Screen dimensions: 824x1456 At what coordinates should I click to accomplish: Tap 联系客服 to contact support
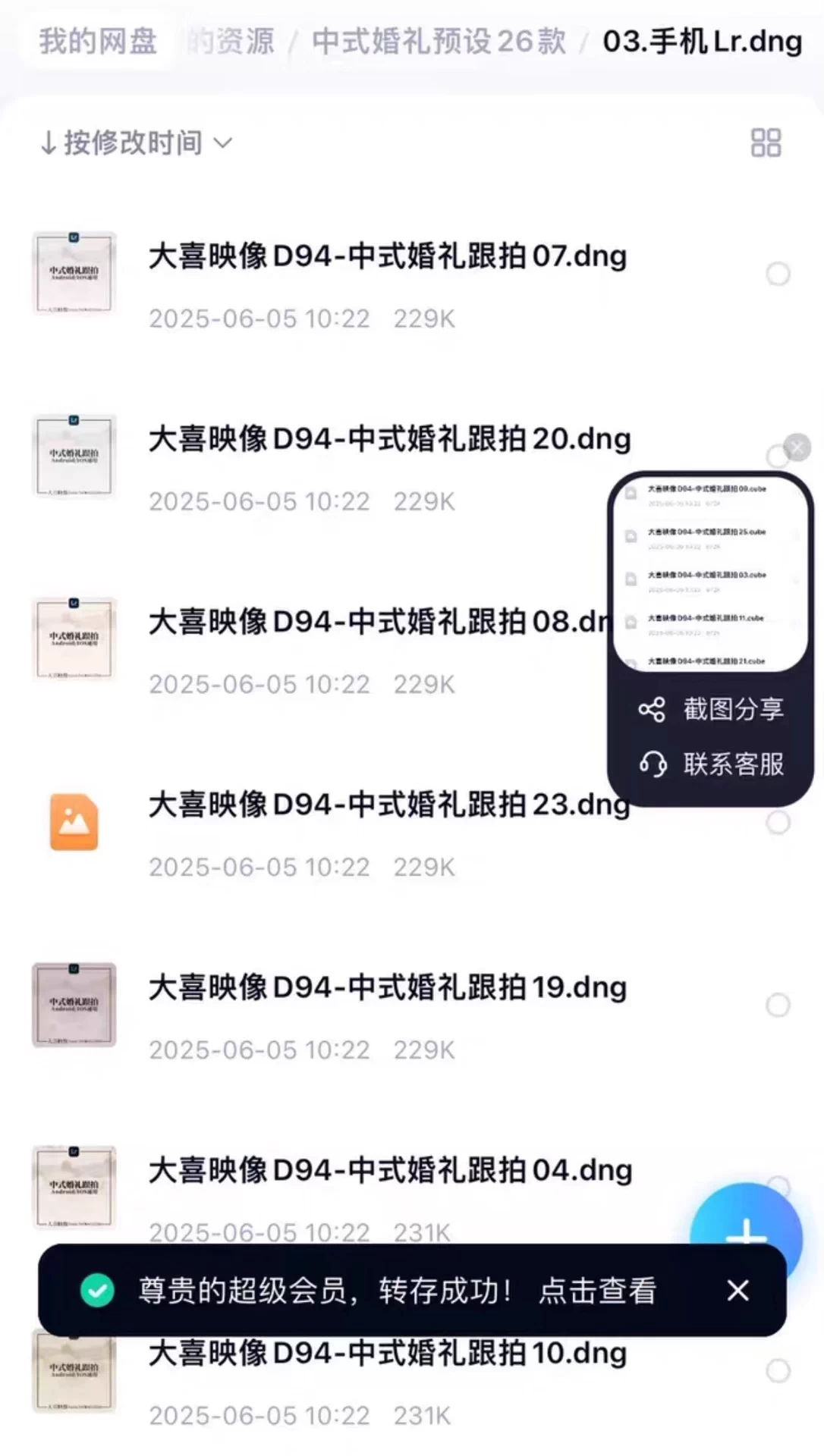[711, 764]
